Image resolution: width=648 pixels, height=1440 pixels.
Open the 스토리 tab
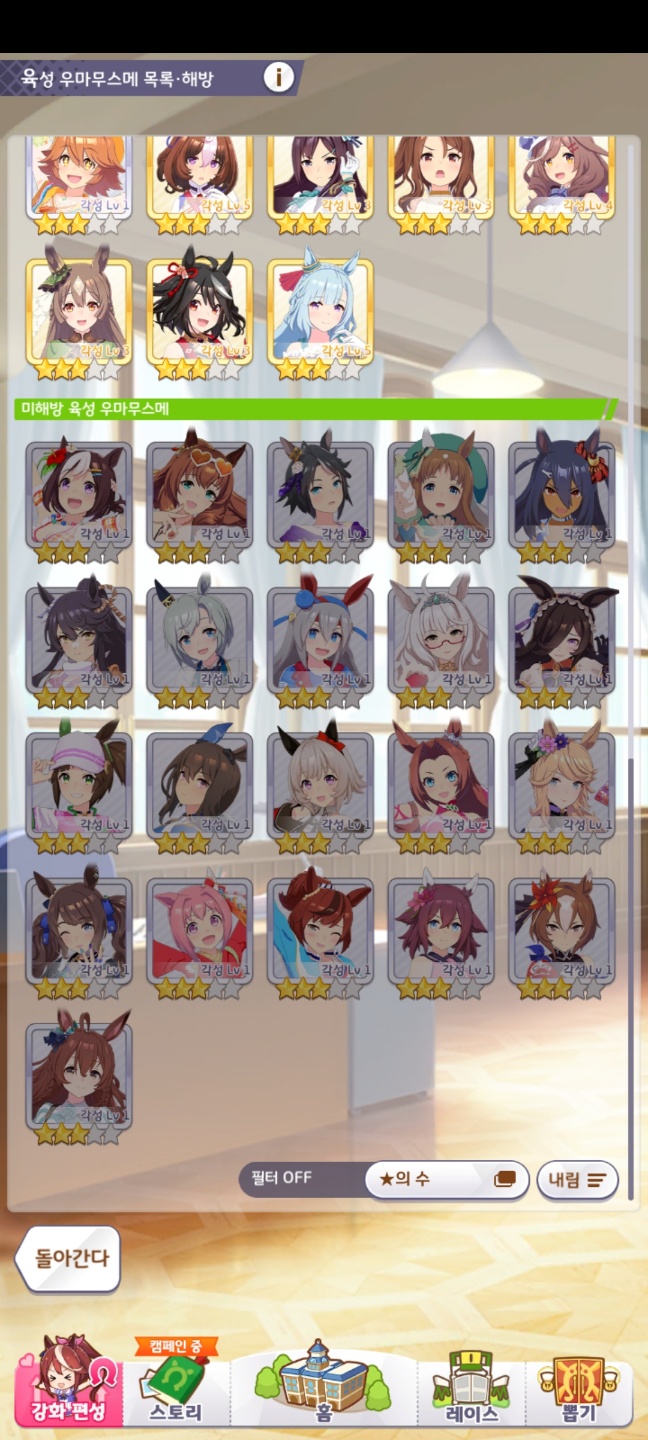[176, 1388]
